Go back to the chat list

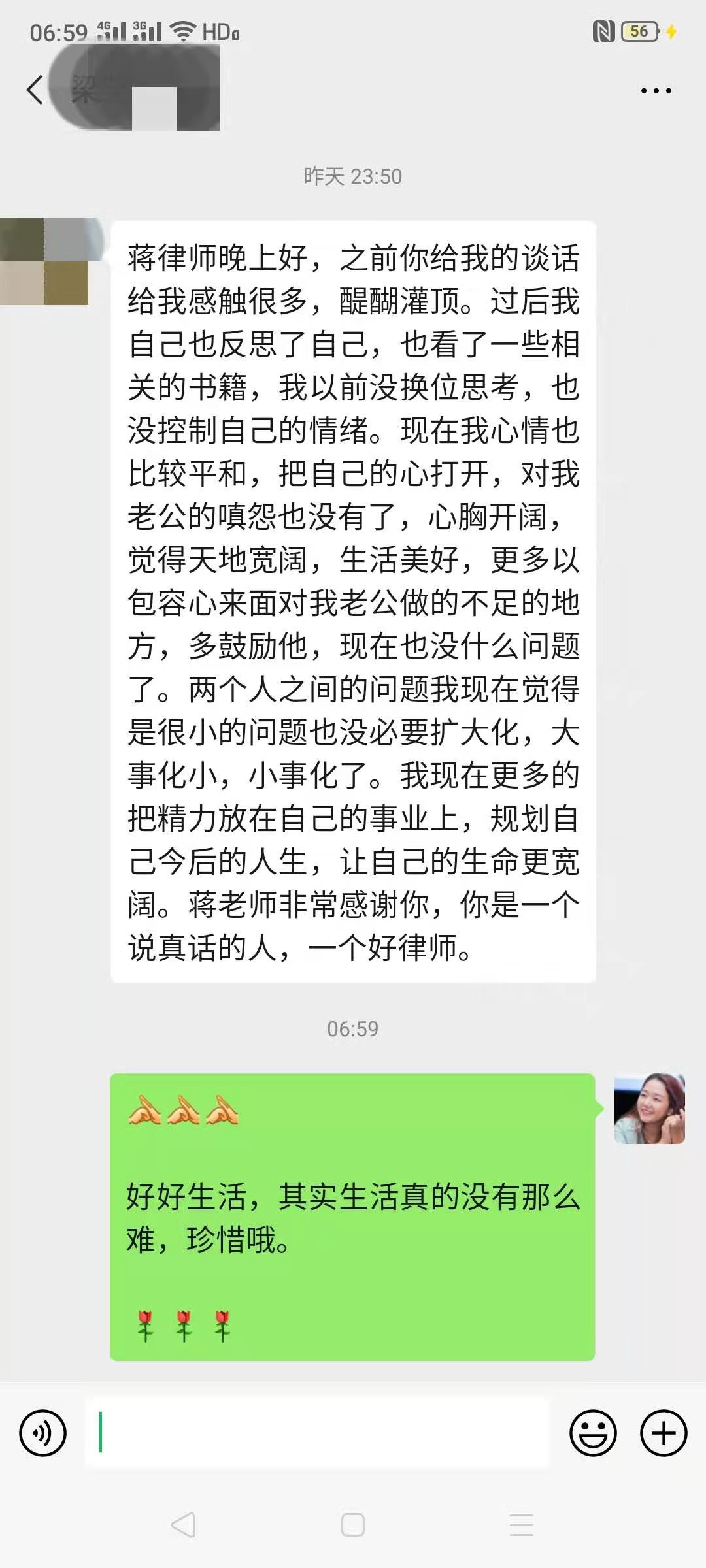(x=35, y=90)
